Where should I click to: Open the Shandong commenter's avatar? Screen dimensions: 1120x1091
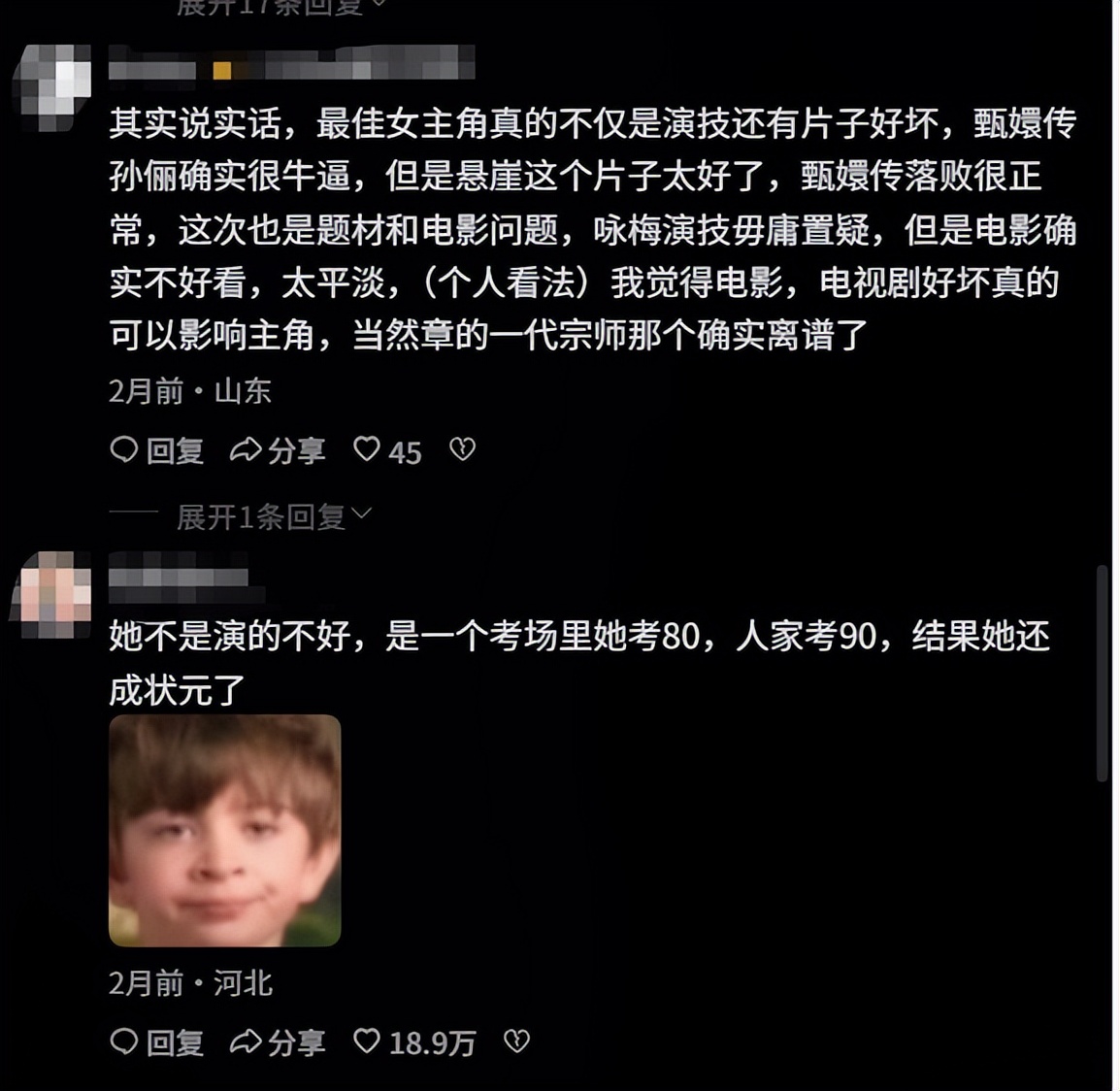(x=54, y=85)
